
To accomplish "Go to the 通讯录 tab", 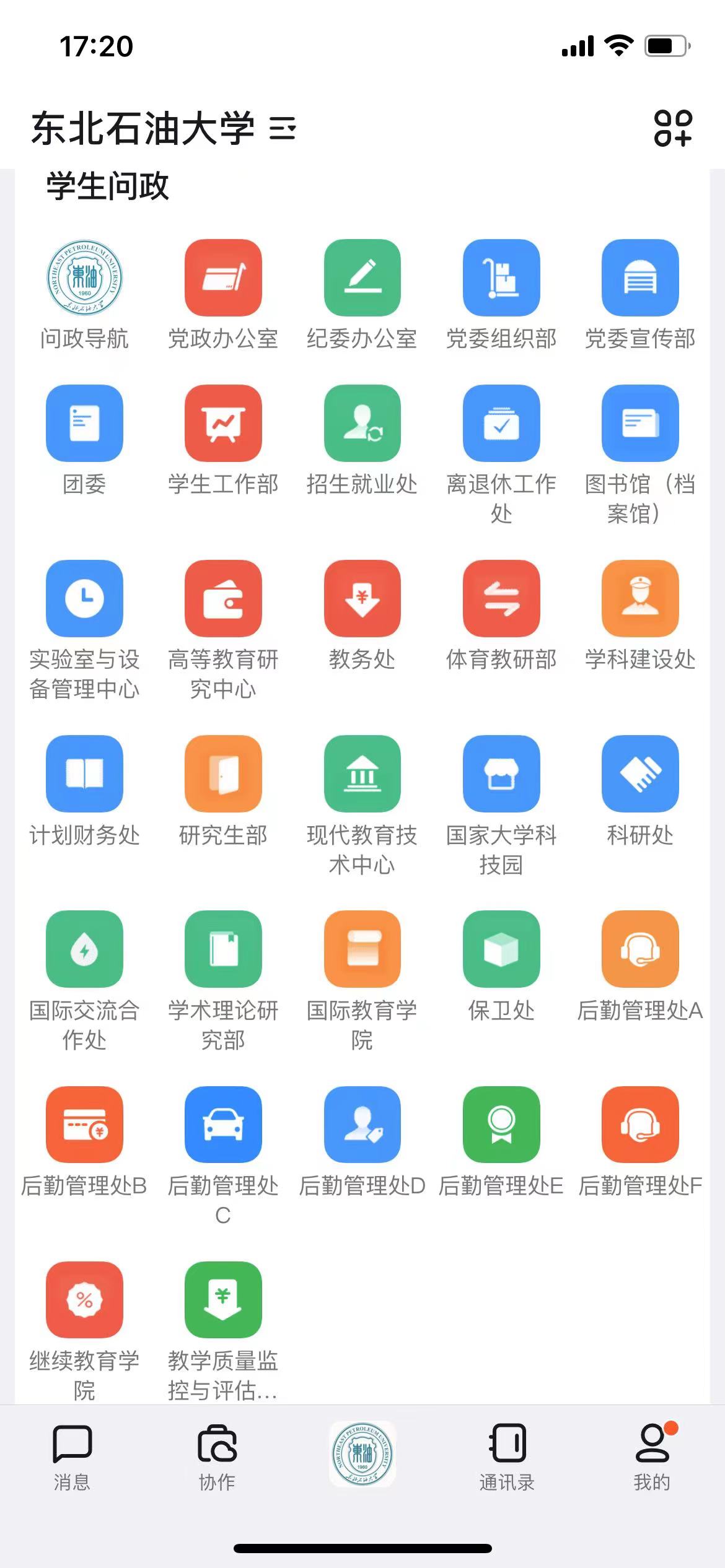I will click(507, 1458).
